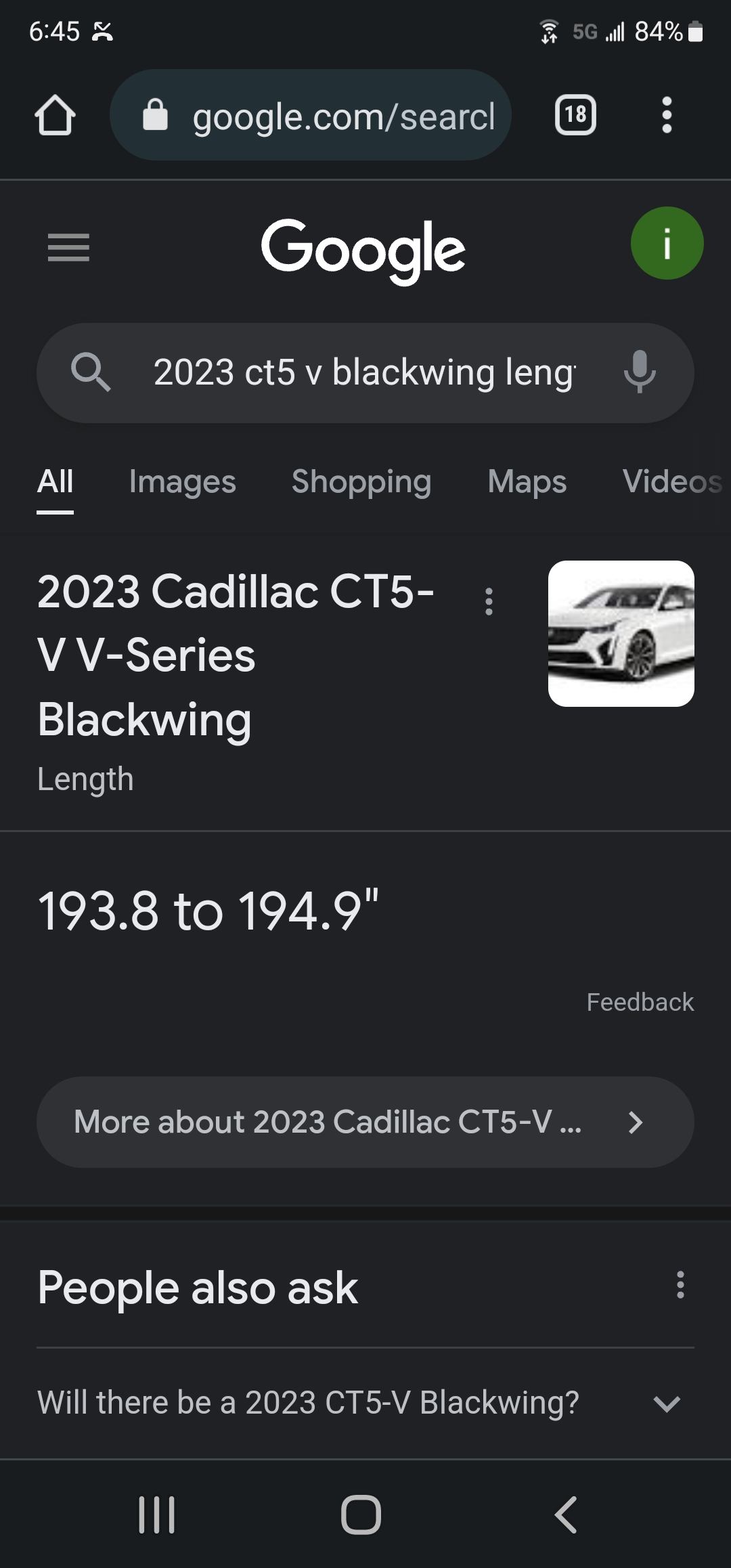
Task: Open options for the CT5-V Blackwing result
Action: [x=489, y=601]
